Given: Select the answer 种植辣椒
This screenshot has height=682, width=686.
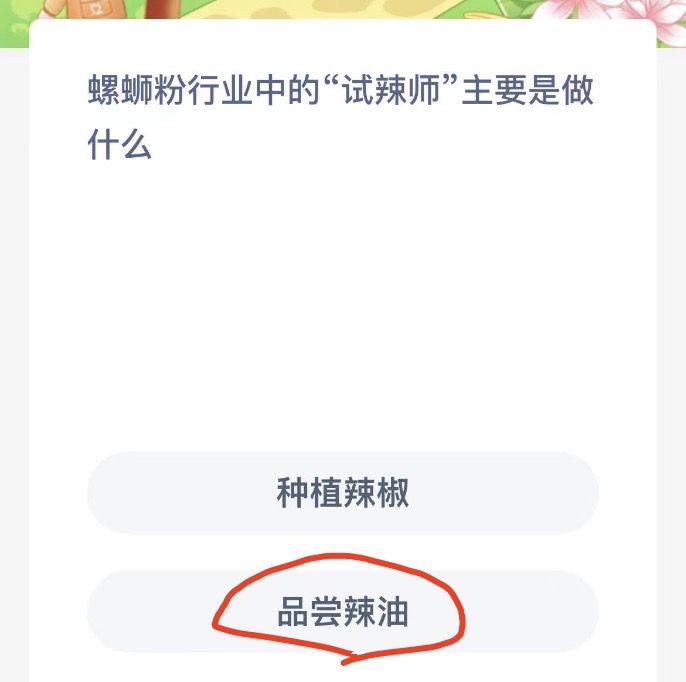Looking at the screenshot, I should point(343,493).
